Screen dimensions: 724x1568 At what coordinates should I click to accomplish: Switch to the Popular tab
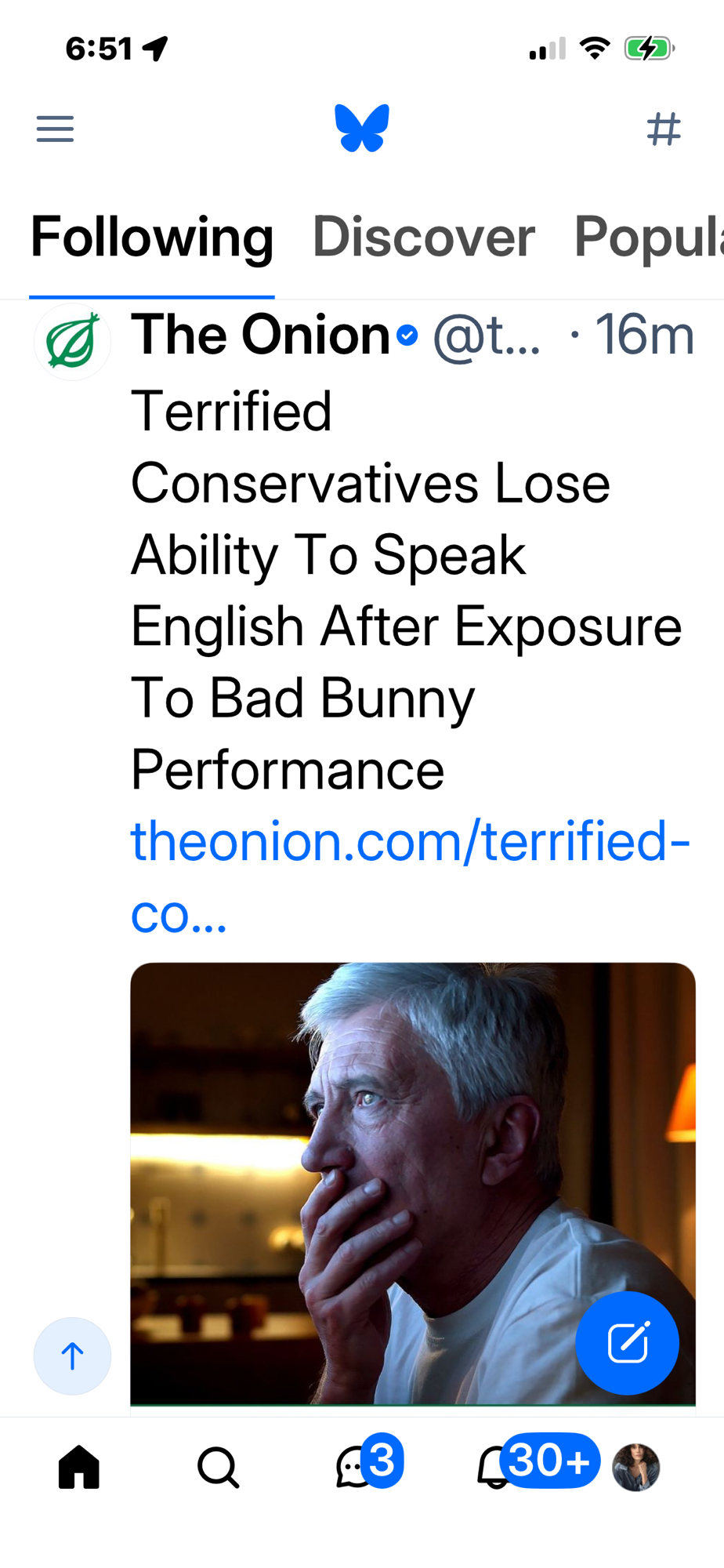[648, 237]
